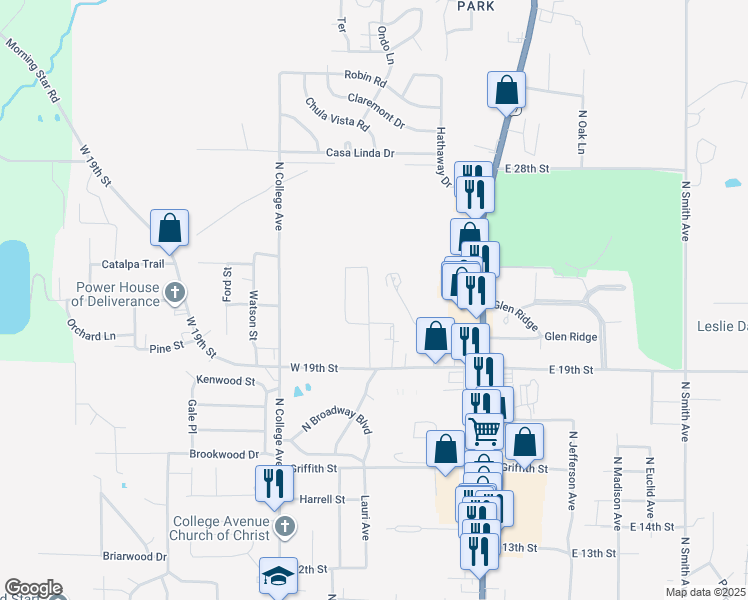
Task: Open the Google logo link
Action: [33, 589]
